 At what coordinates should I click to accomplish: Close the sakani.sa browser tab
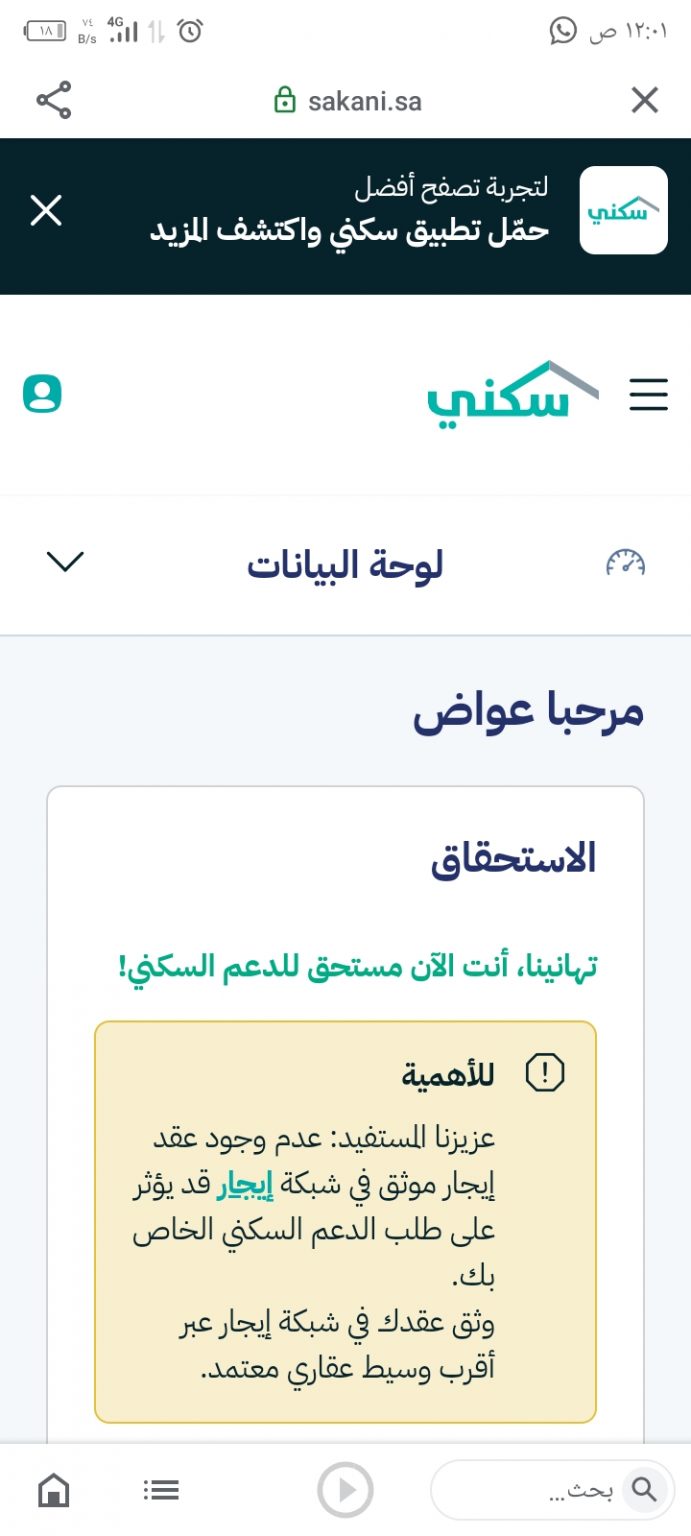point(645,100)
